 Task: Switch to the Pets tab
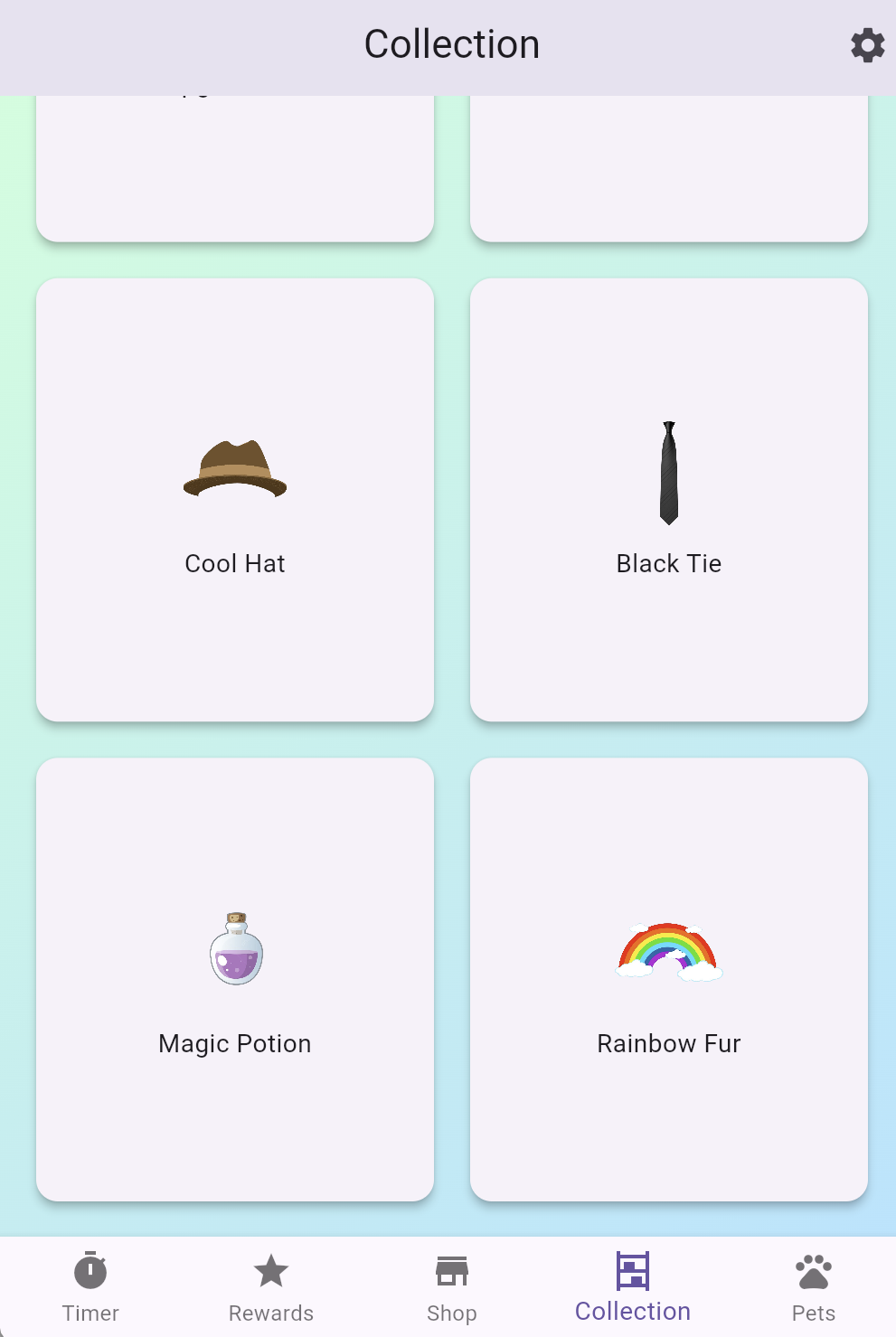point(813,1287)
